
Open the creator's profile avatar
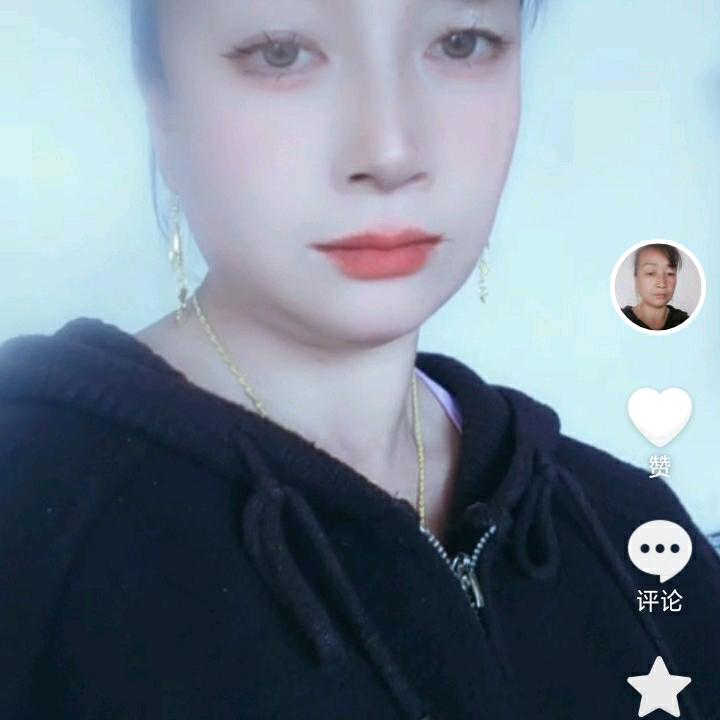pyautogui.click(x=658, y=287)
